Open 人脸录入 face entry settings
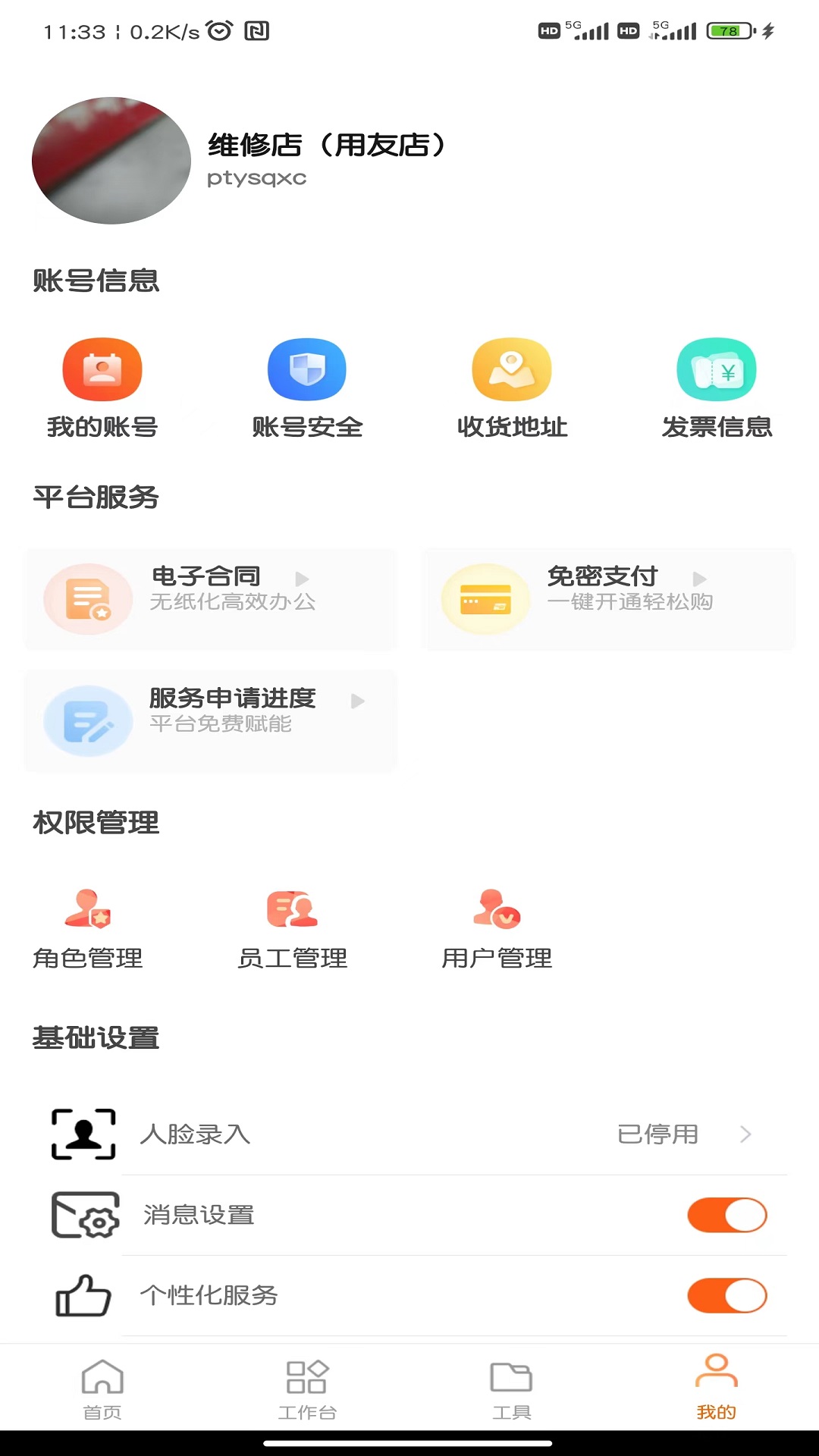The image size is (819, 1456). (409, 1134)
